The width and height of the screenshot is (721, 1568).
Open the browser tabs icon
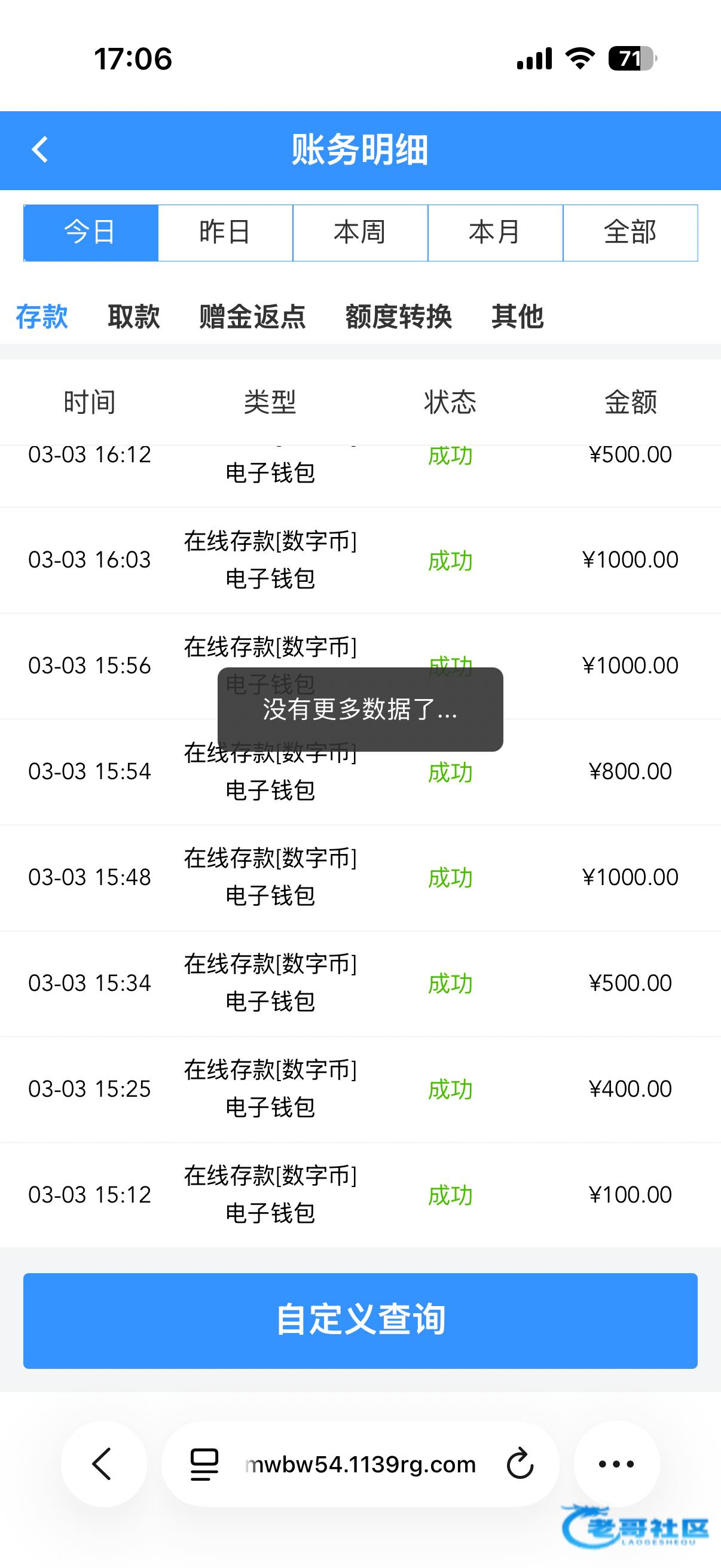[204, 1464]
